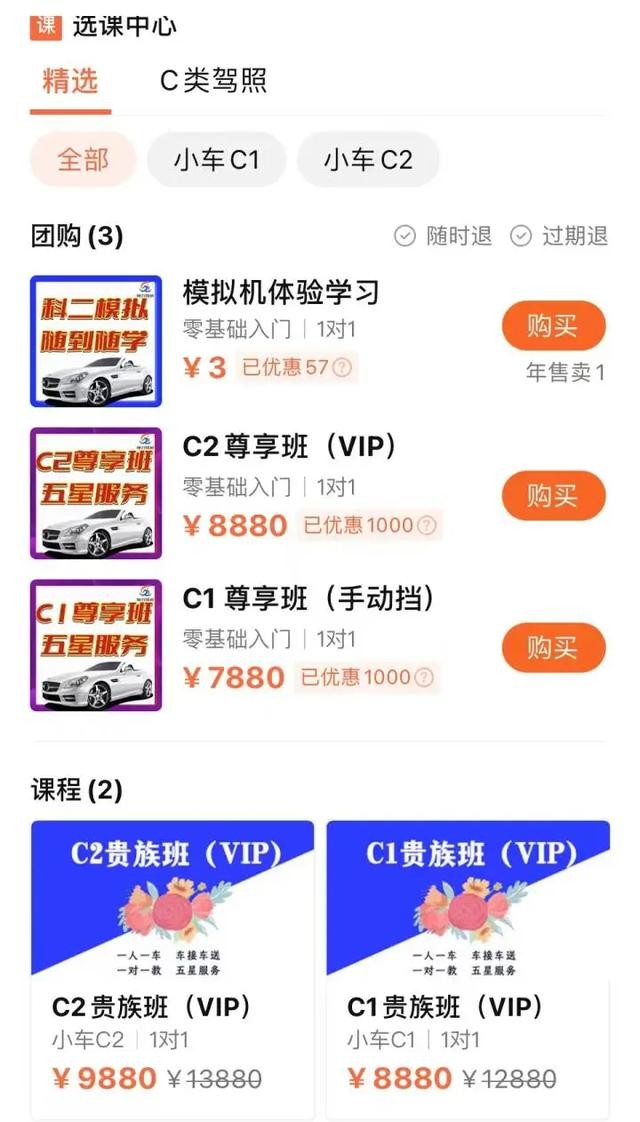The height and width of the screenshot is (1122, 640).
Task: Open the C1 尊享班（手动挡）listing
Action: point(309,598)
